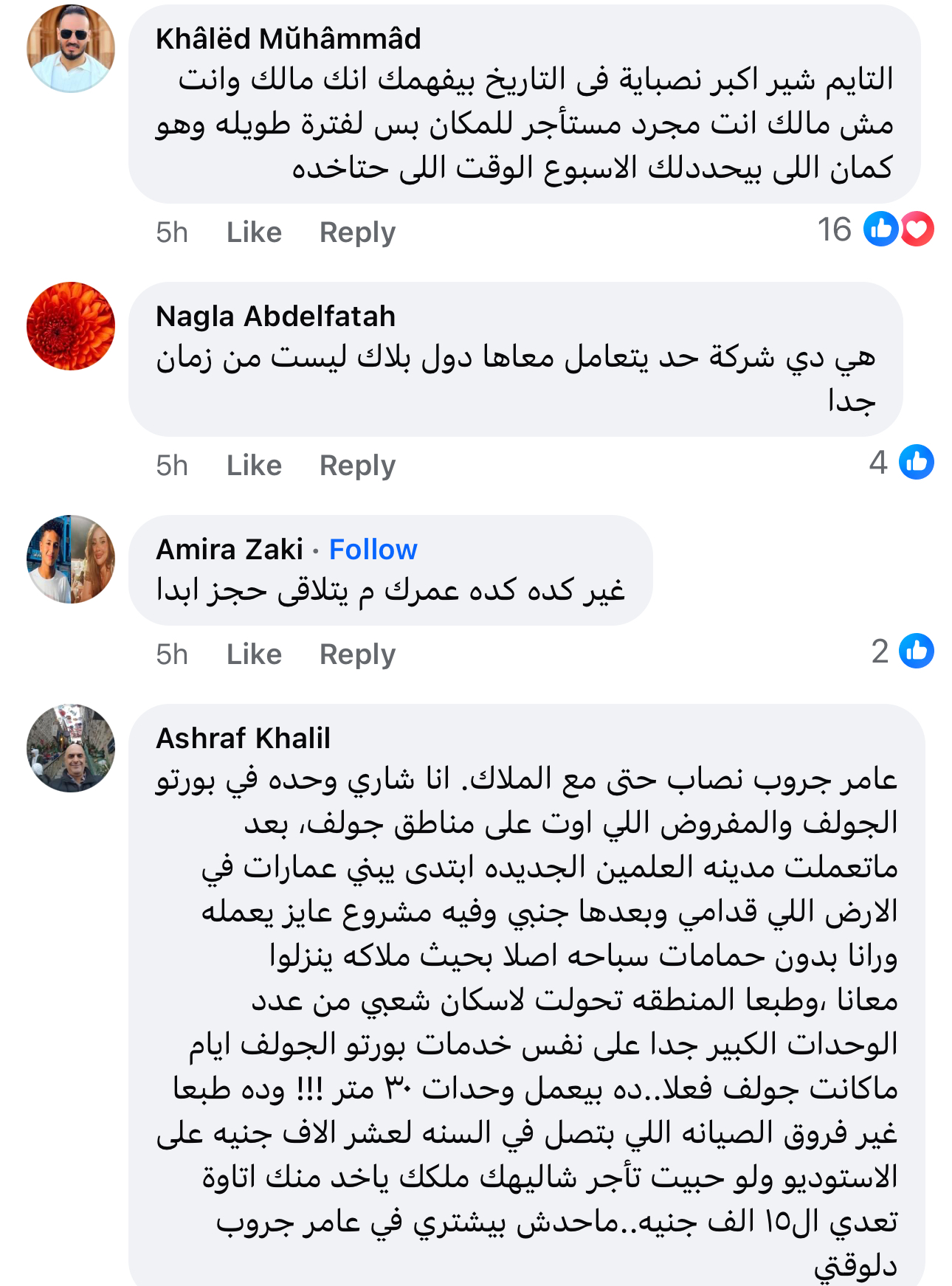Image resolution: width=952 pixels, height=1286 pixels.
Task: Like Nagla Abdelfatah's comment
Action: click(254, 466)
